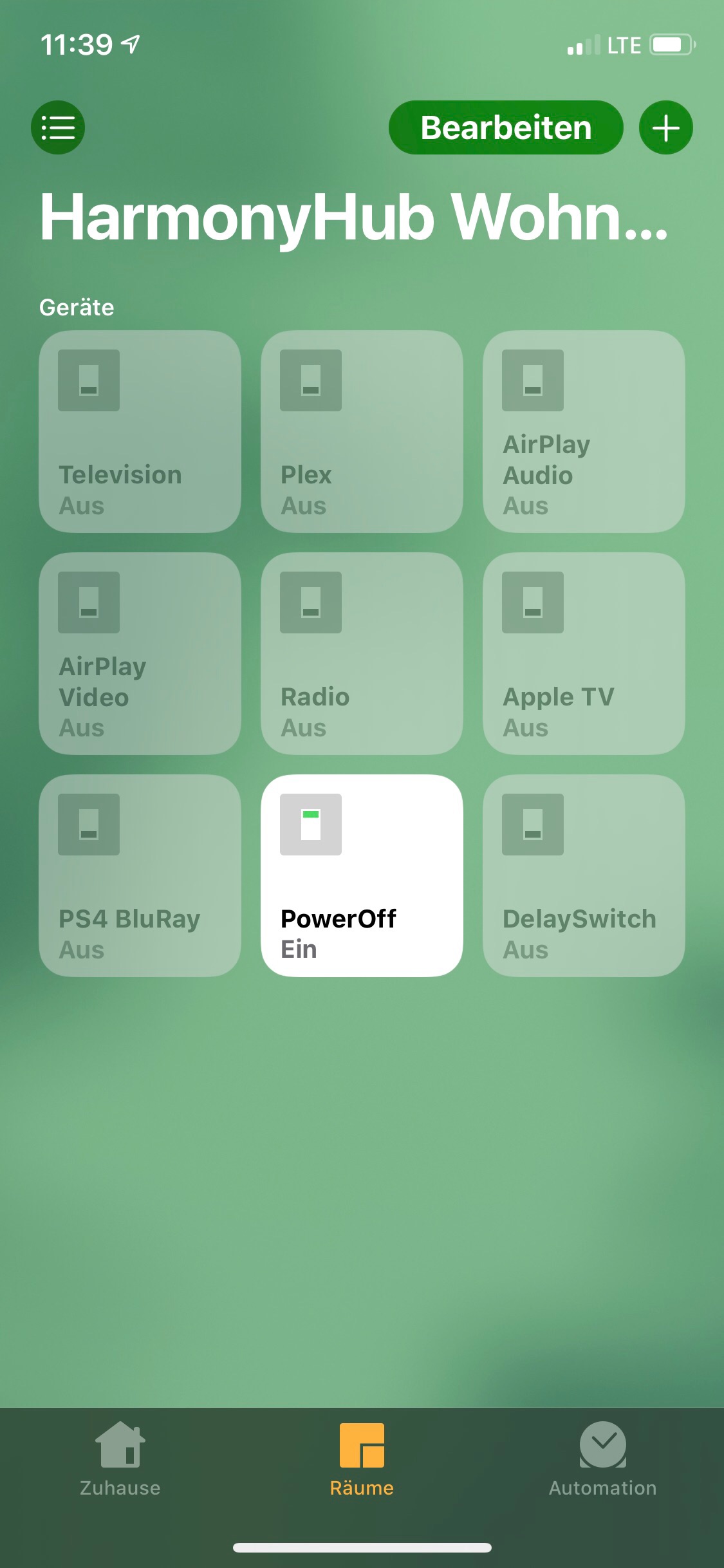
Task: Toggle the PS4 BluRay tile
Action: pos(140,875)
